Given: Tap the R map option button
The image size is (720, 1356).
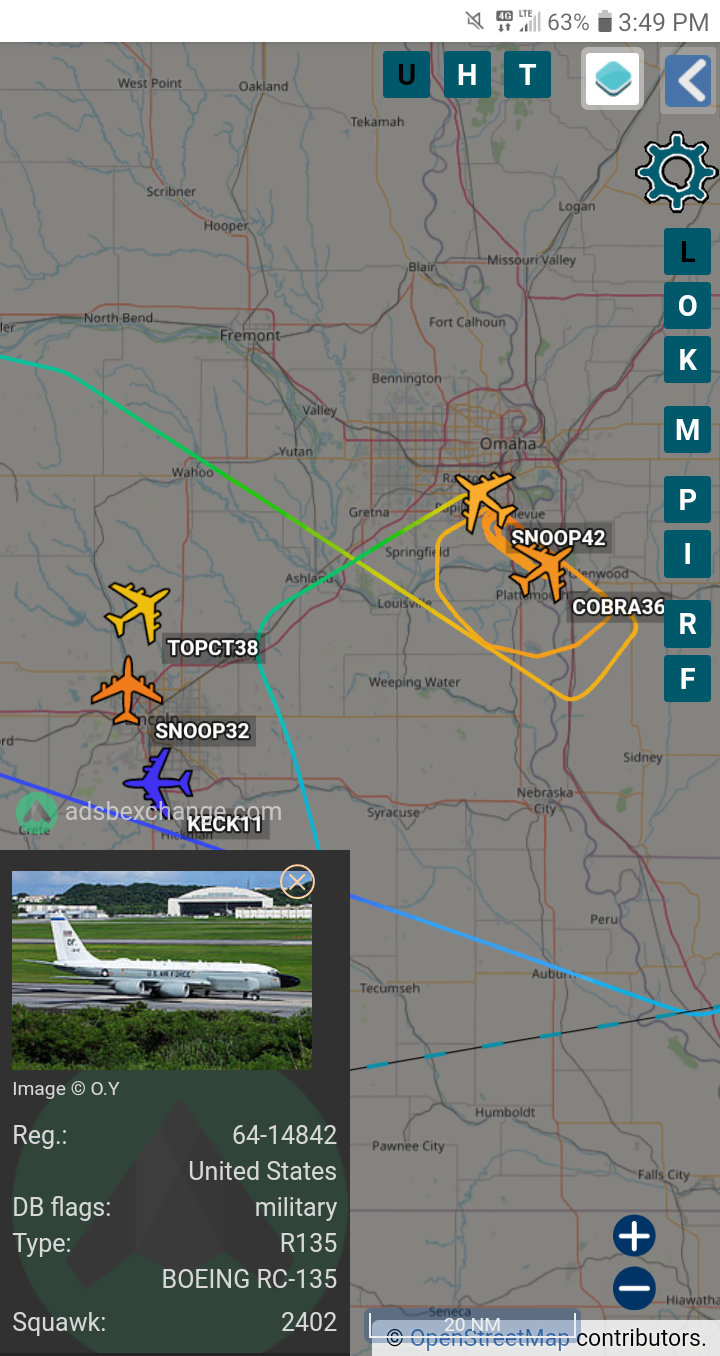Looking at the screenshot, I should point(687,624).
